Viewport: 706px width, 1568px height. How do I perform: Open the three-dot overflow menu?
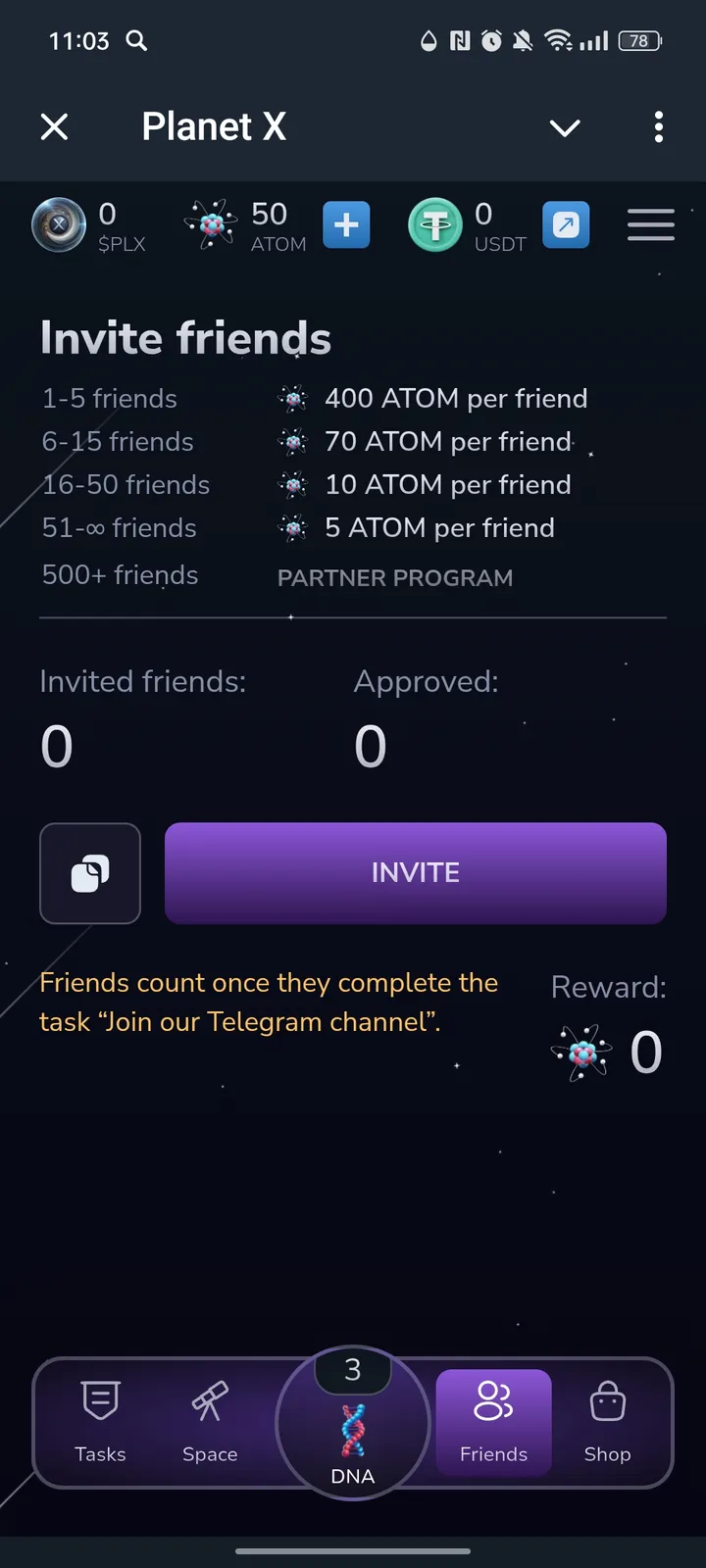(x=658, y=127)
